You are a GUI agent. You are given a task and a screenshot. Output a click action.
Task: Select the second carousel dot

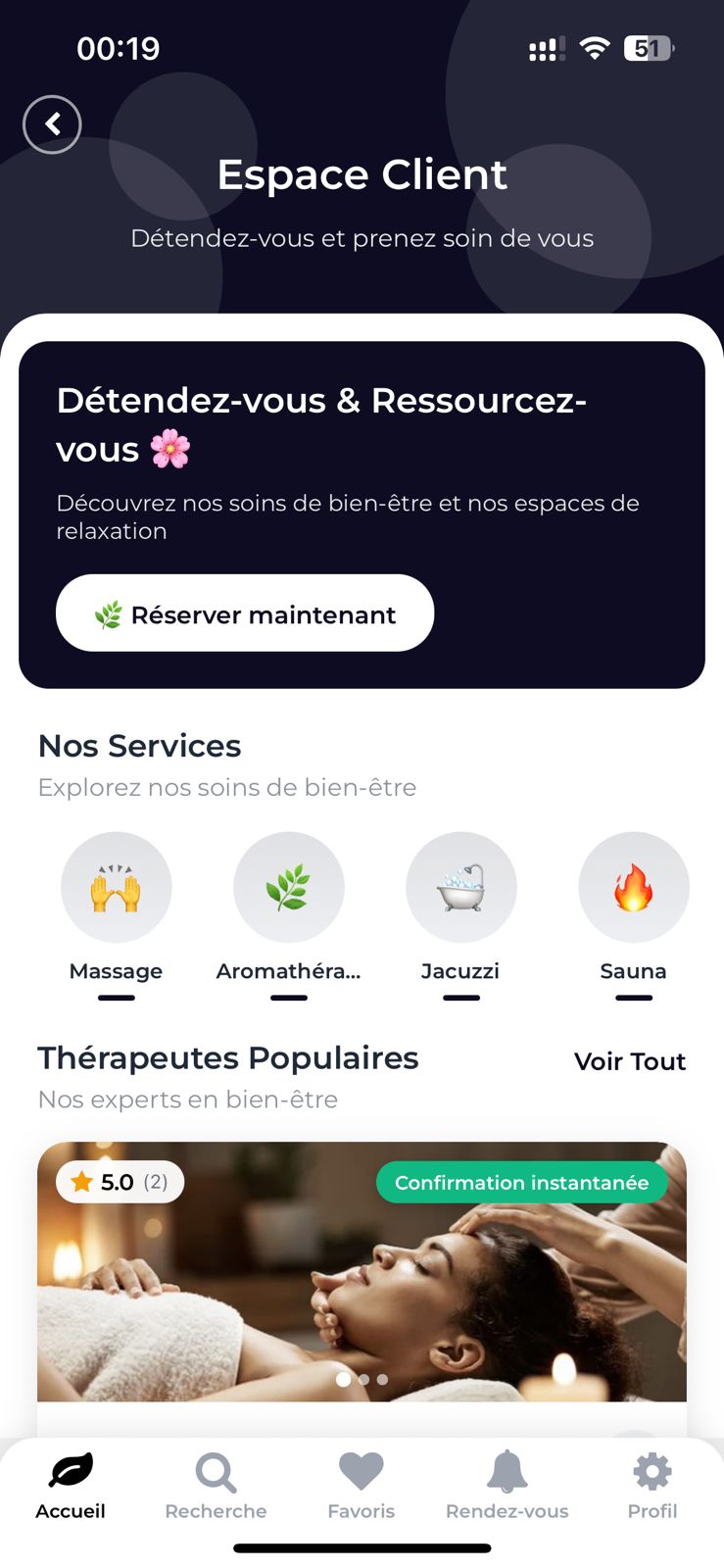363,1379
